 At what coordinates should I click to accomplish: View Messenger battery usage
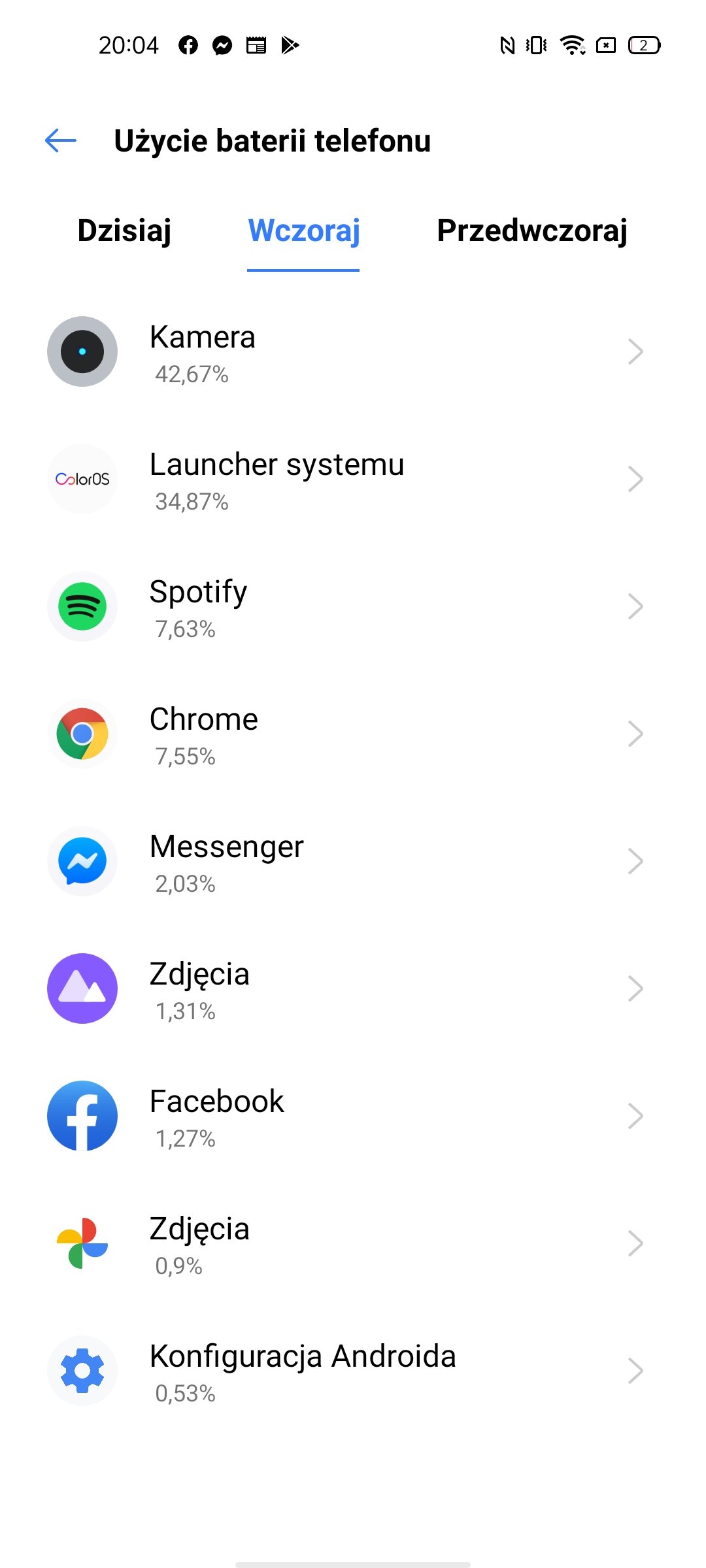pyautogui.click(x=353, y=862)
